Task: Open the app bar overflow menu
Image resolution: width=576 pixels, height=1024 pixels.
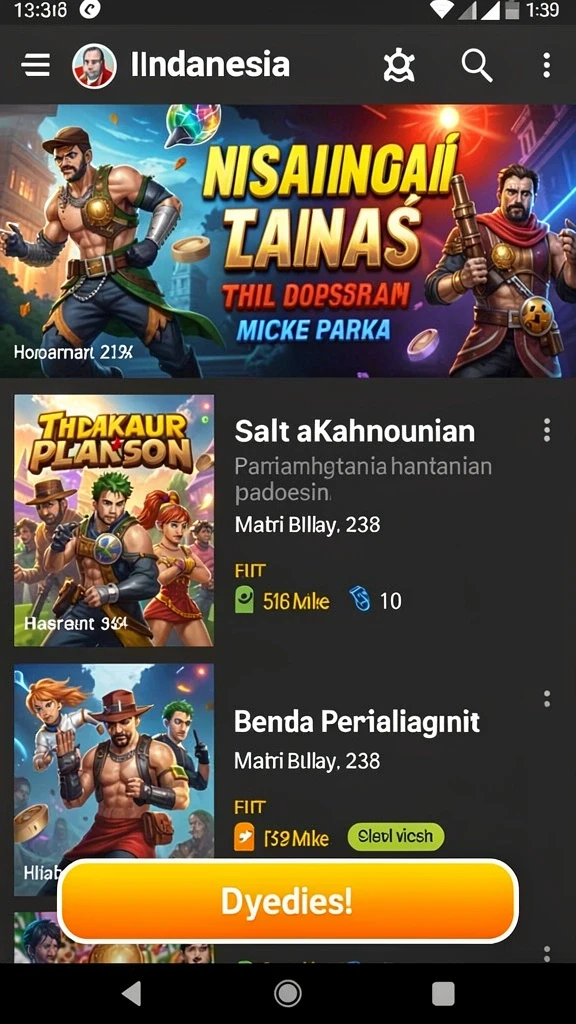Action: (x=547, y=65)
